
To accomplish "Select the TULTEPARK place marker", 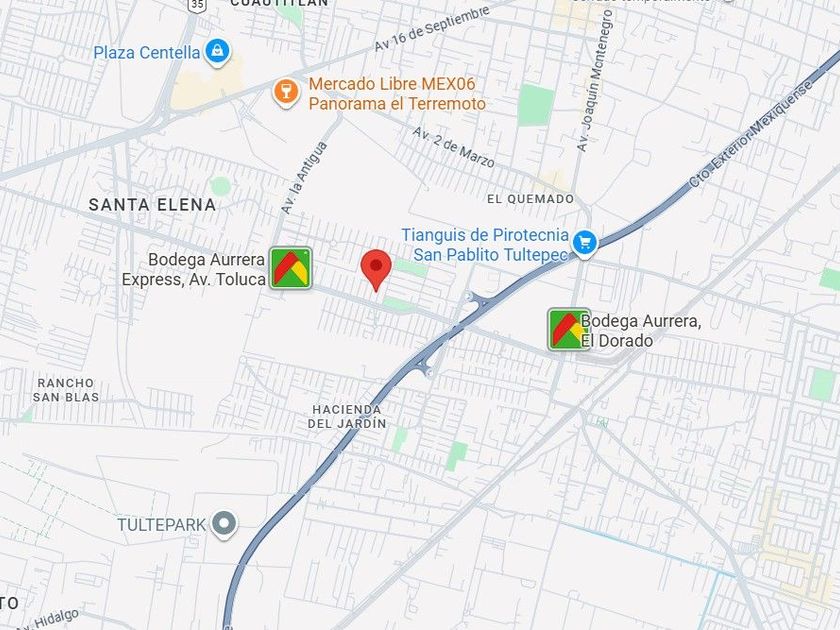I will click(224, 525).
